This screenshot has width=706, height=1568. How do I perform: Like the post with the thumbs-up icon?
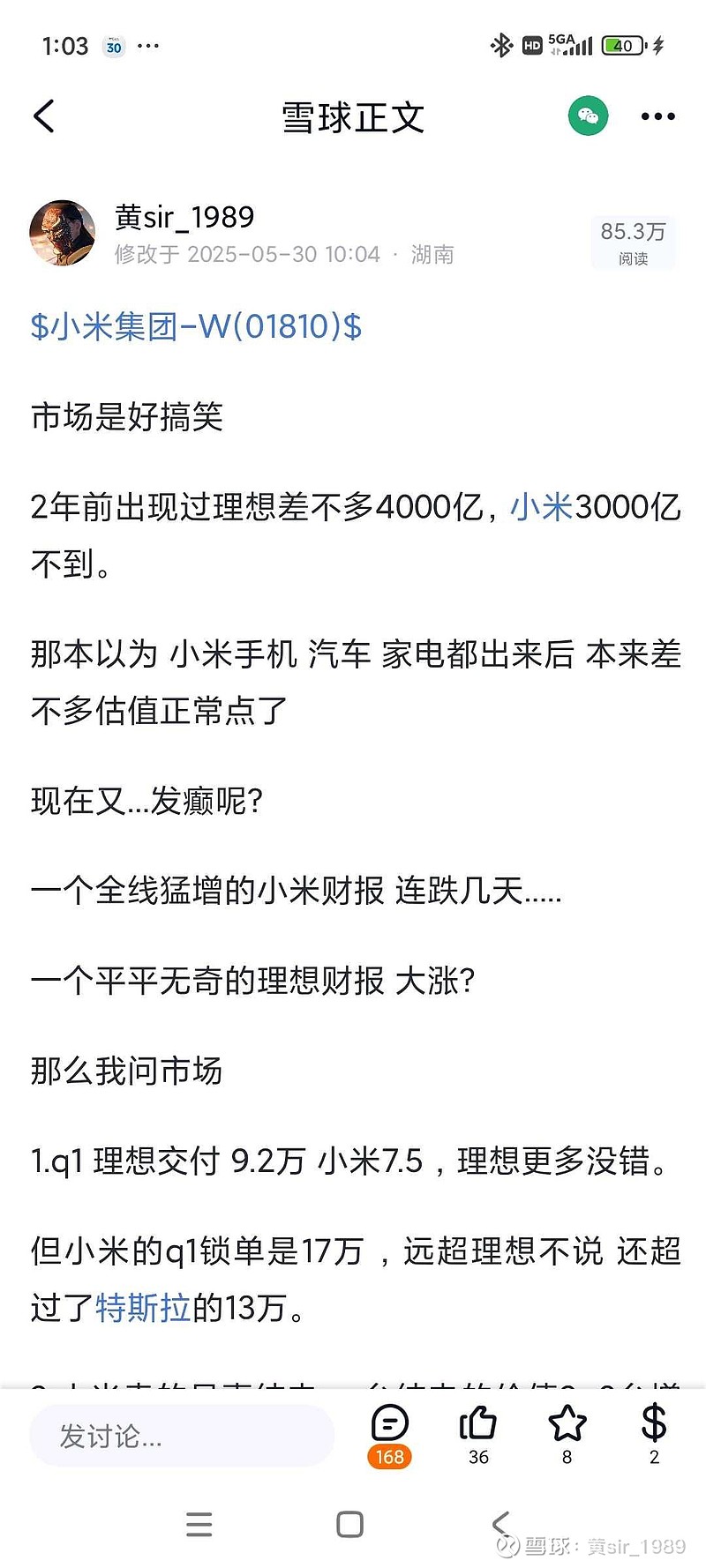pos(477,1423)
